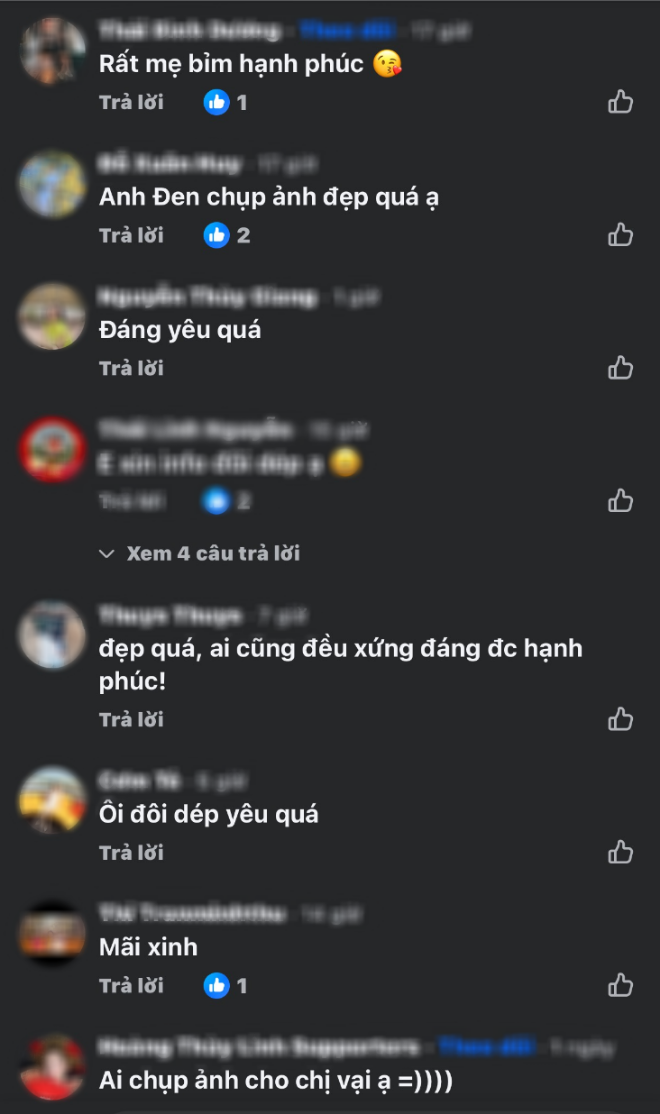
Task: Reply to the "Đáng yêu quá" comment
Action: coord(131,369)
